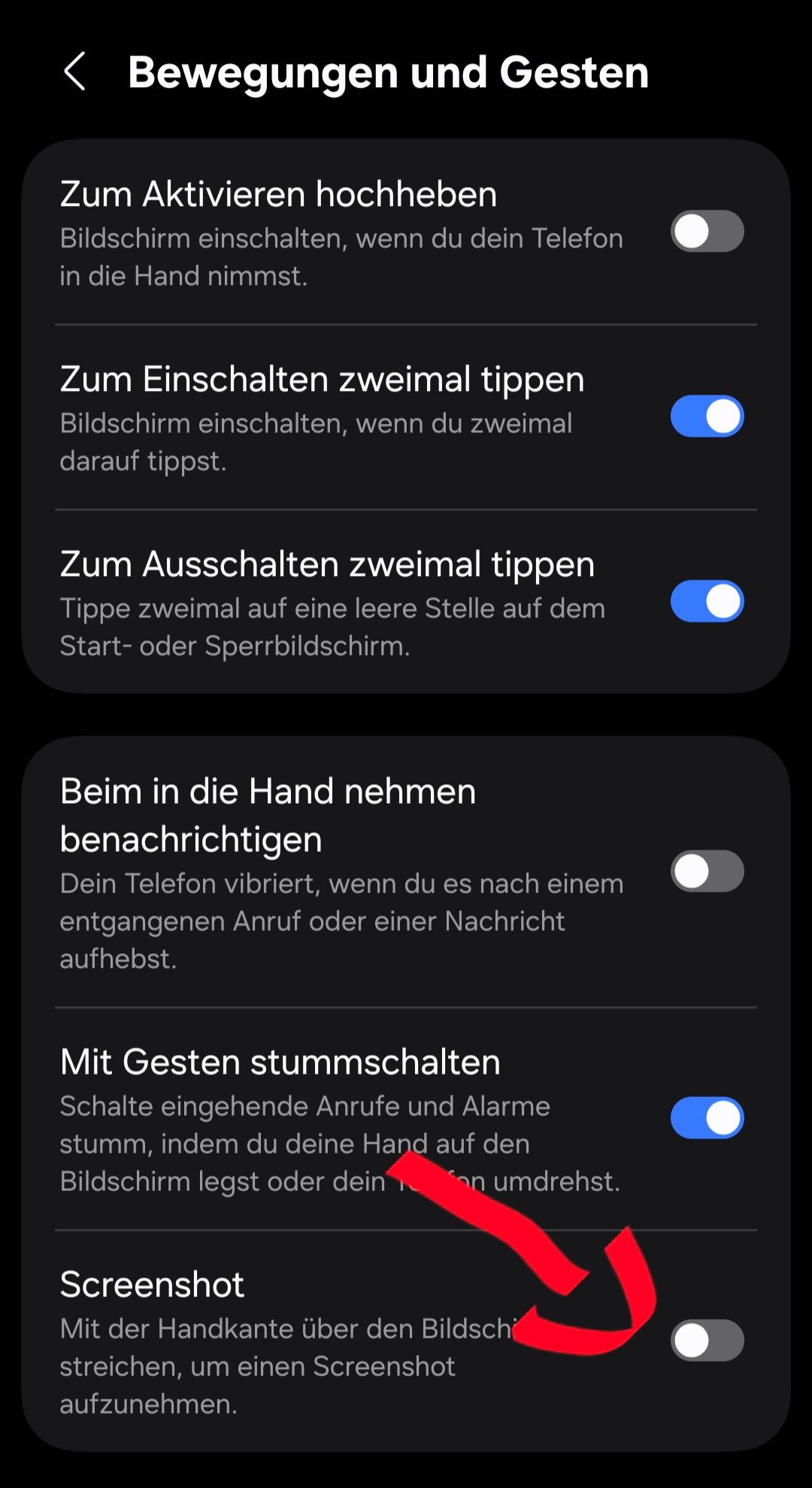Disable 'Zum Einschalten zweimal tippen'
The width and height of the screenshot is (812, 1488).
point(705,415)
